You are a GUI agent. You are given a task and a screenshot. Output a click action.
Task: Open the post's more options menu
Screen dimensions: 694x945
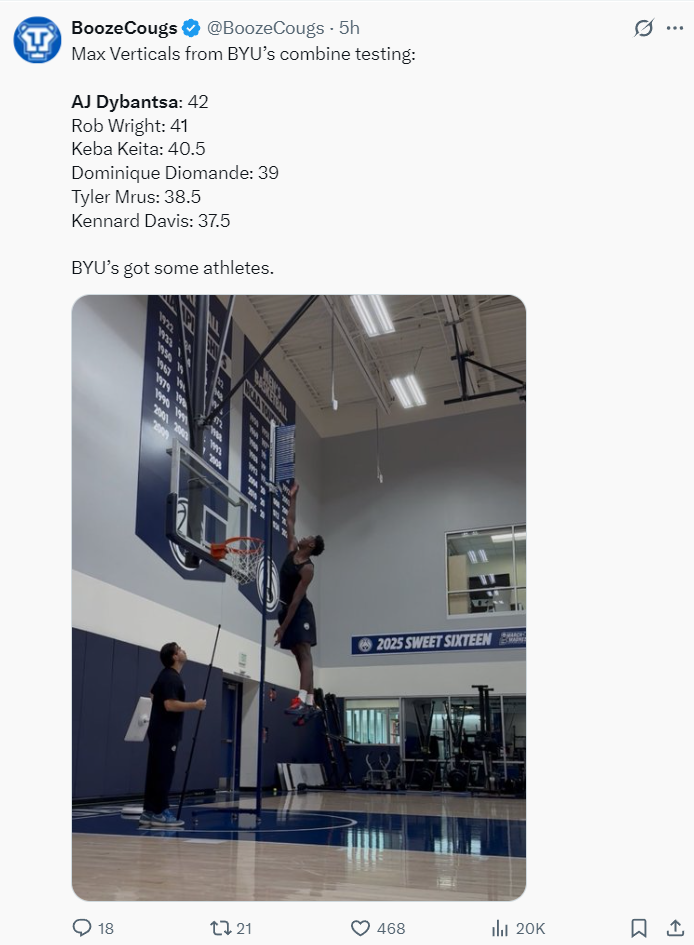click(x=674, y=28)
